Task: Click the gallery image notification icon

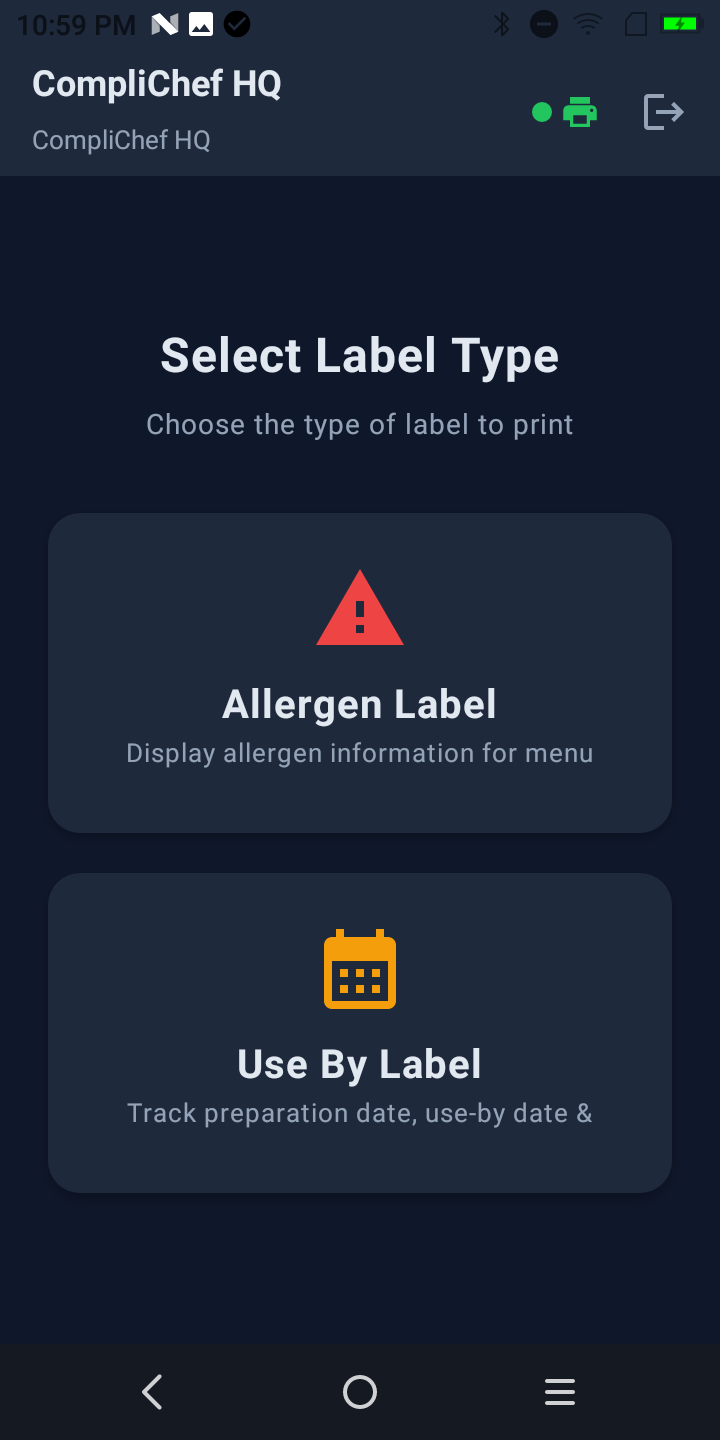Action: pyautogui.click(x=201, y=23)
